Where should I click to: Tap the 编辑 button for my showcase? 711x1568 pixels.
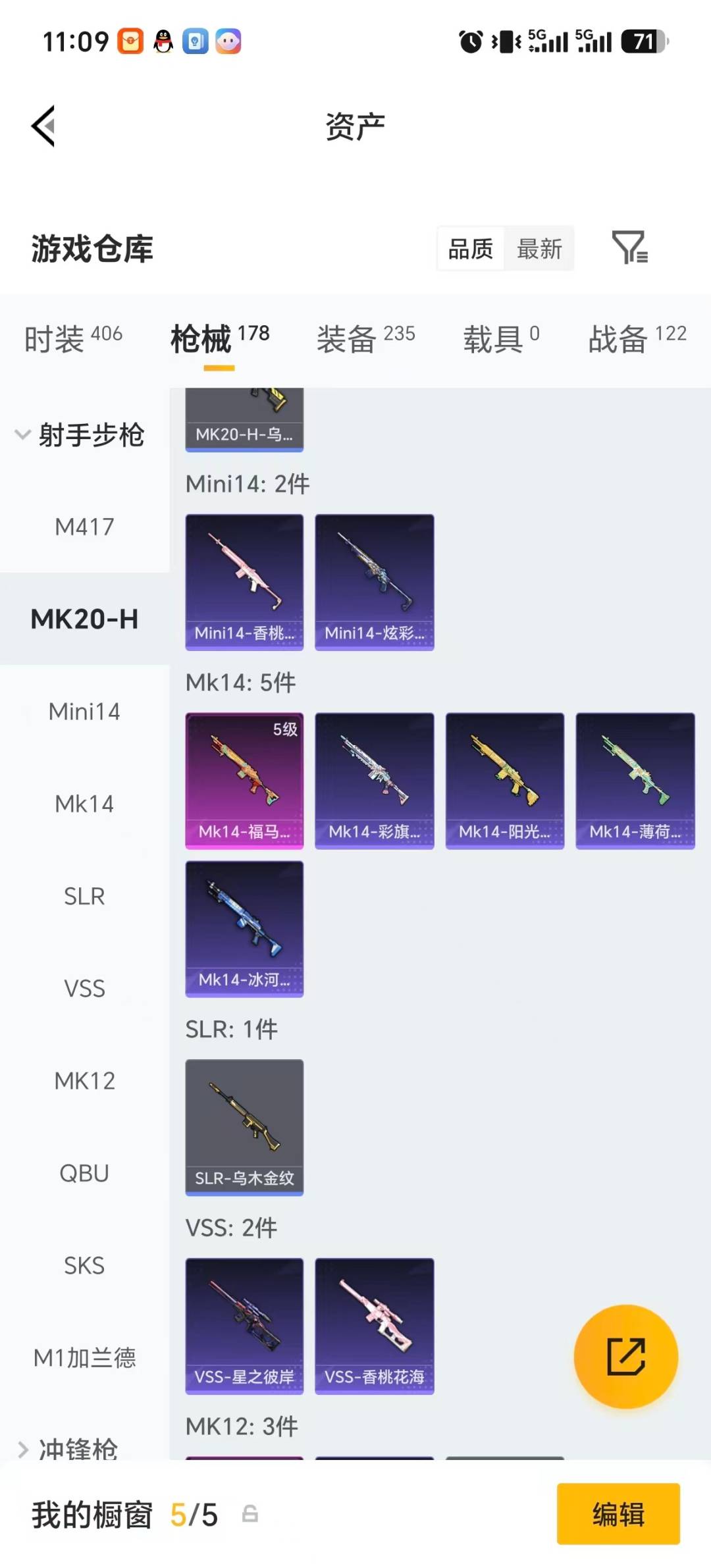click(618, 1513)
